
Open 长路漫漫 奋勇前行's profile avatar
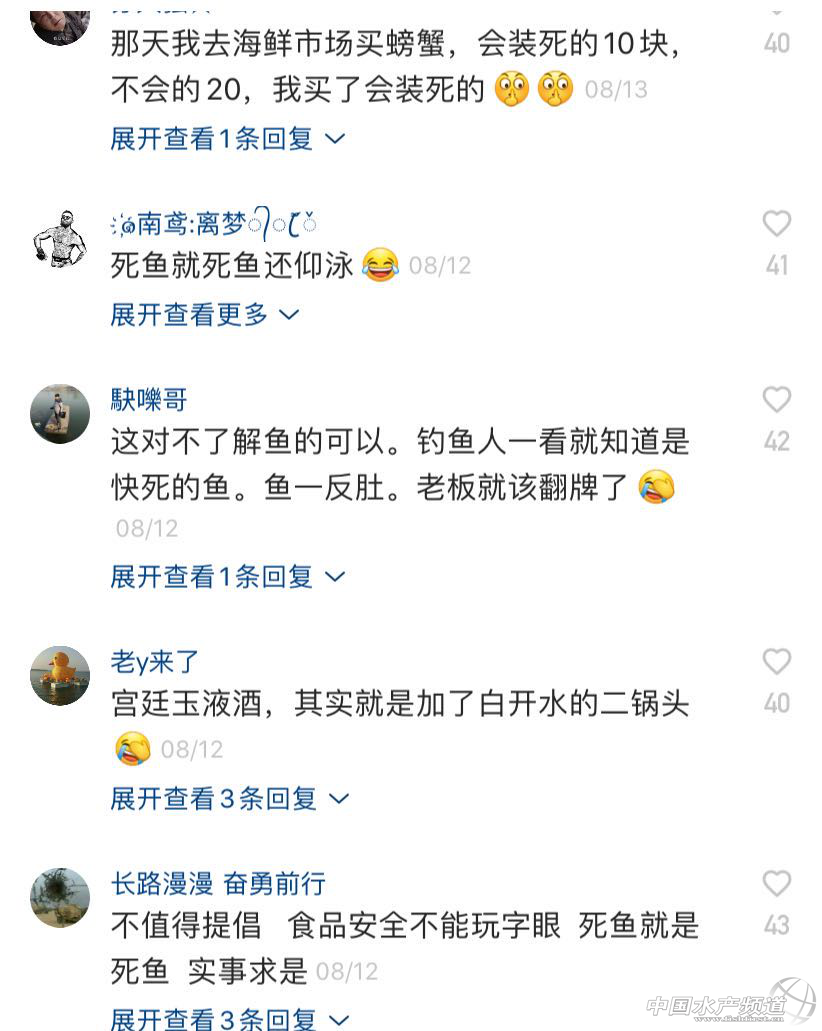(x=60, y=898)
